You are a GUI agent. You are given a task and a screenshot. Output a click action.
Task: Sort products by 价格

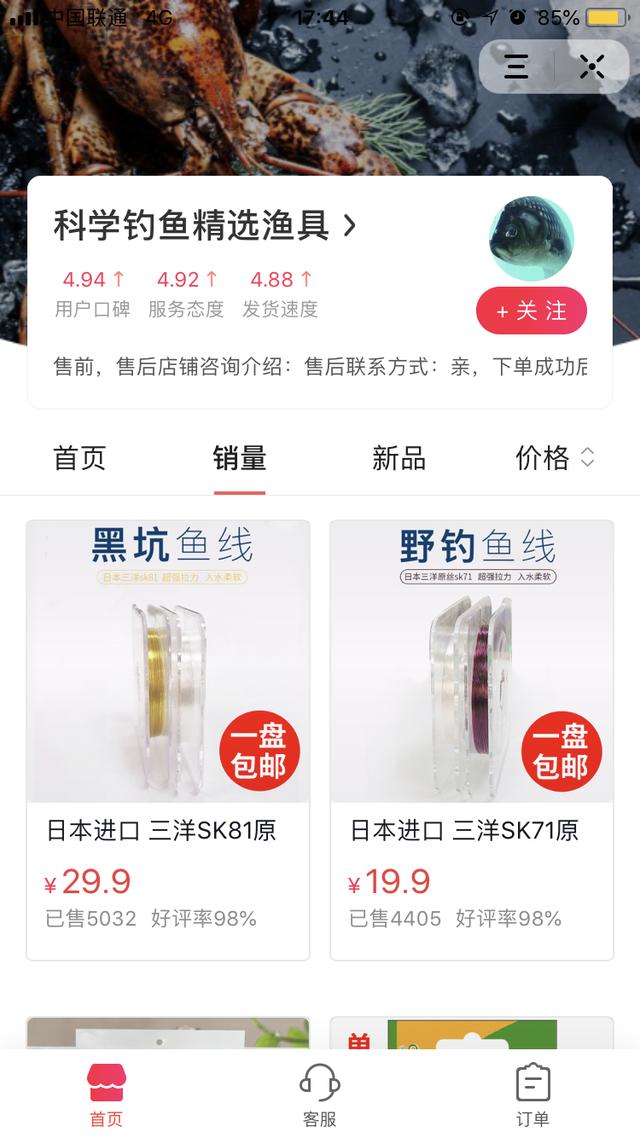(555, 458)
